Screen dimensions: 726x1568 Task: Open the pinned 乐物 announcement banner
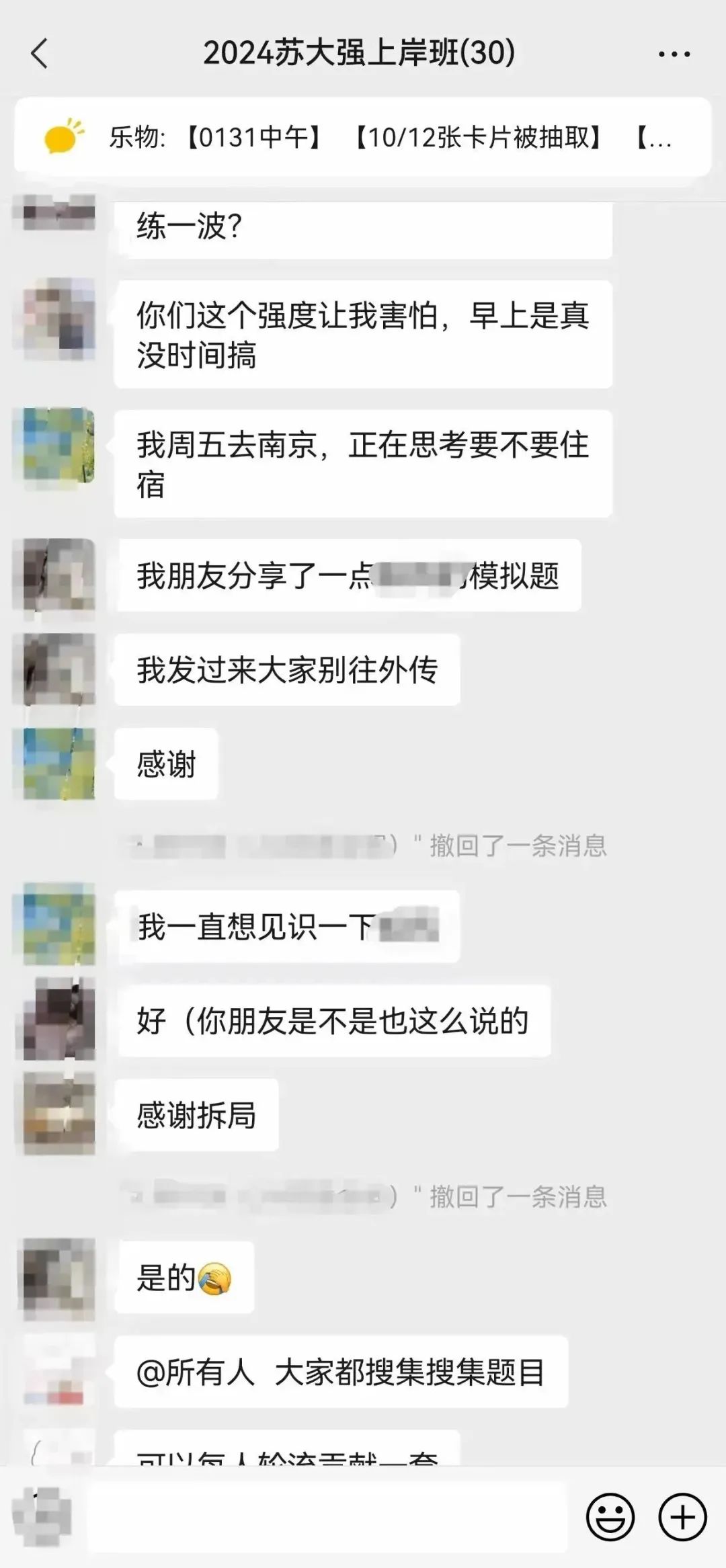(362, 137)
